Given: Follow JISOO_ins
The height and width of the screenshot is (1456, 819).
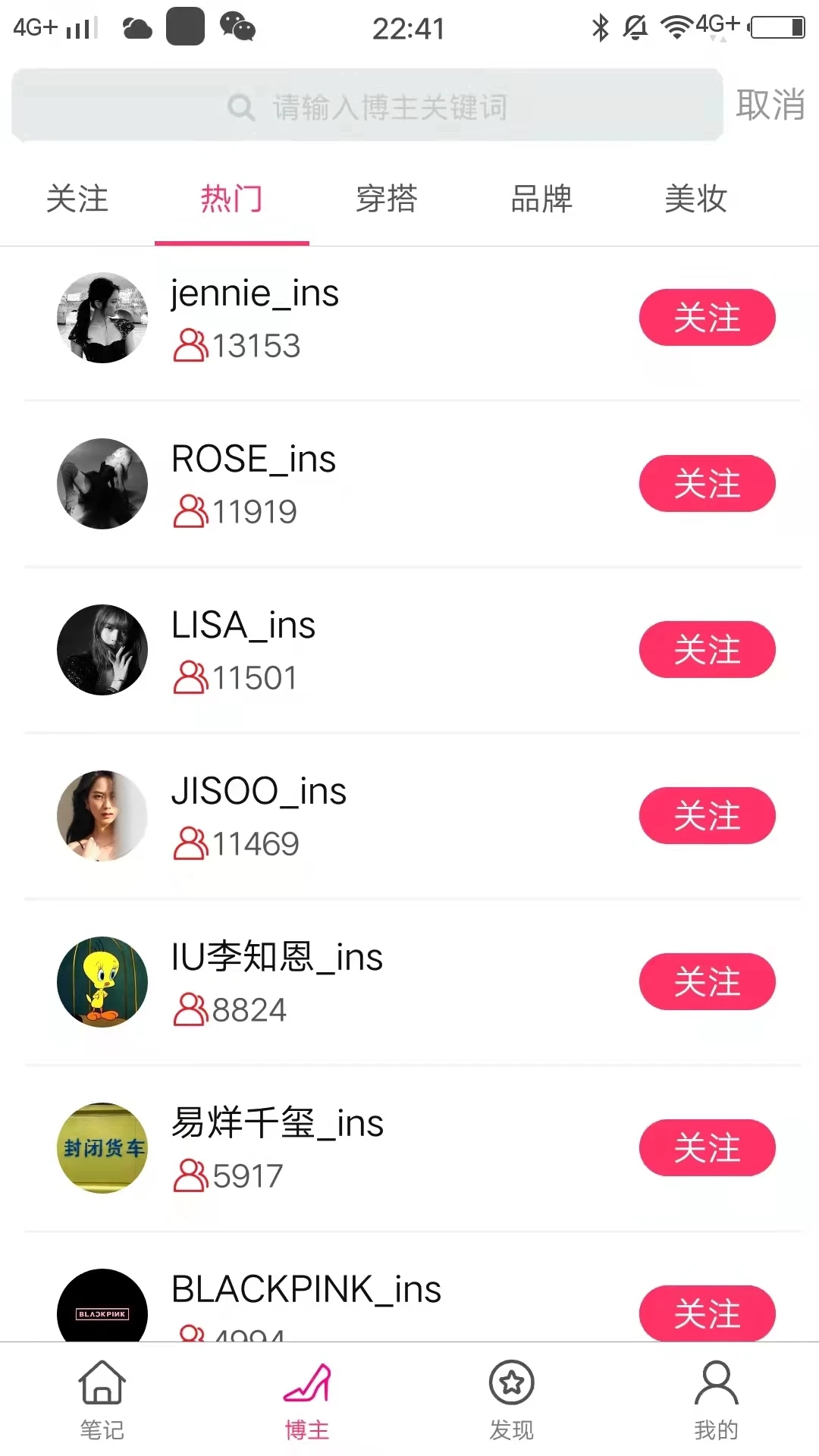Looking at the screenshot, I should (x=707, y=815).
